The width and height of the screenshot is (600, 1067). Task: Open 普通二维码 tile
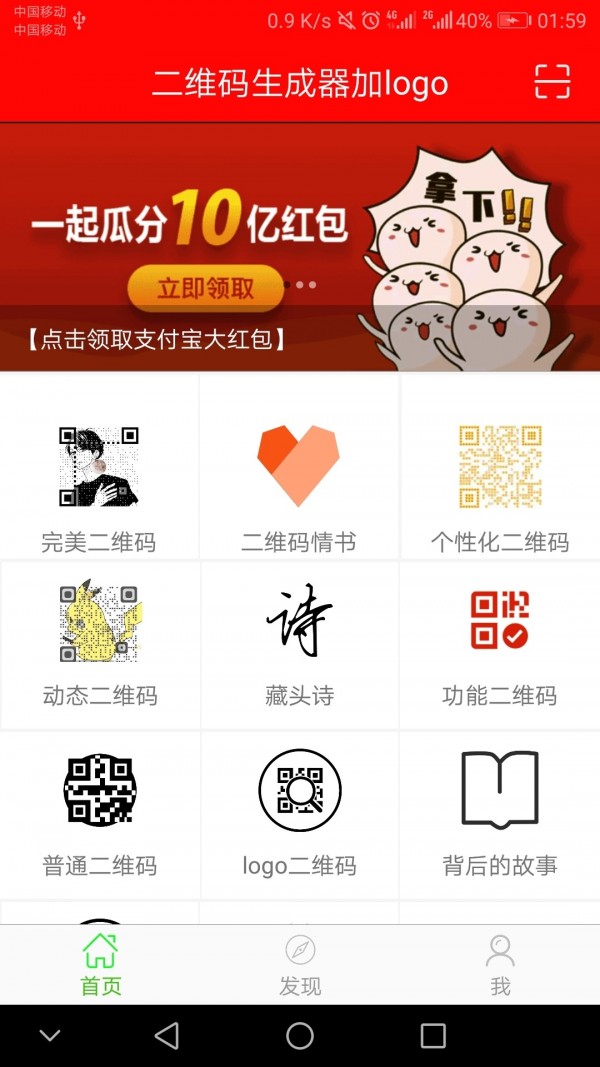coord(99,813)
